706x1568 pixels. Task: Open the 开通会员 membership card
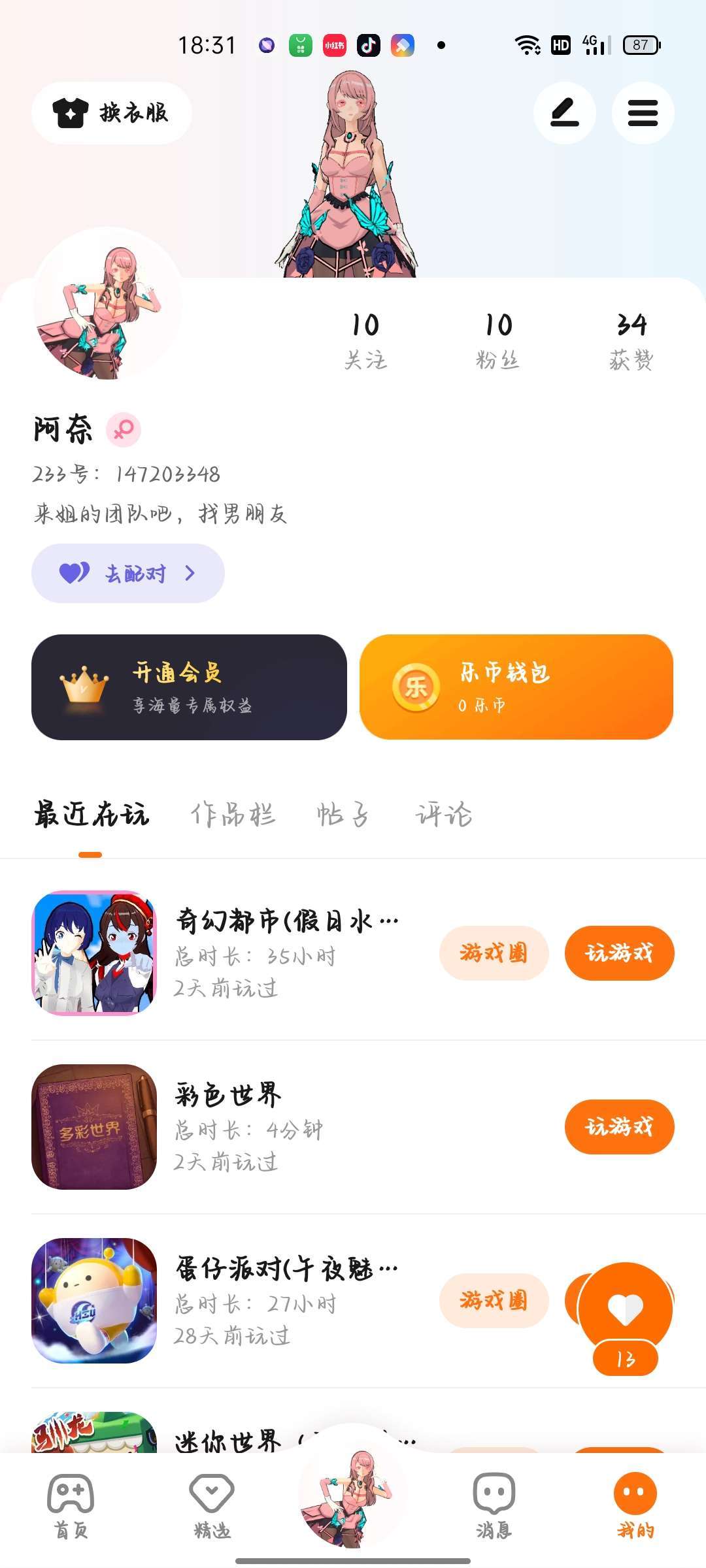[189, 687]
